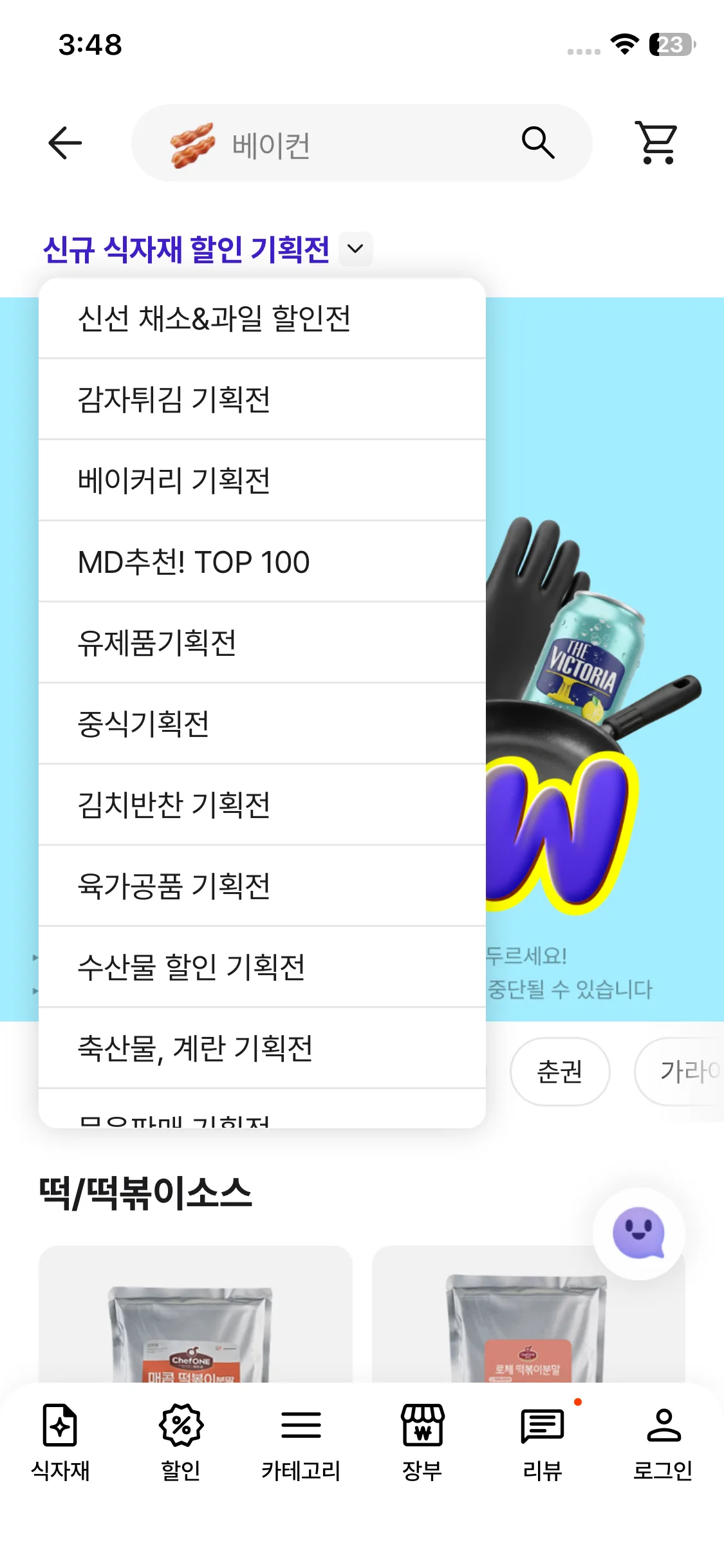
Task: Tap the 춘권 chip
Action: (x=559, y=1072)
